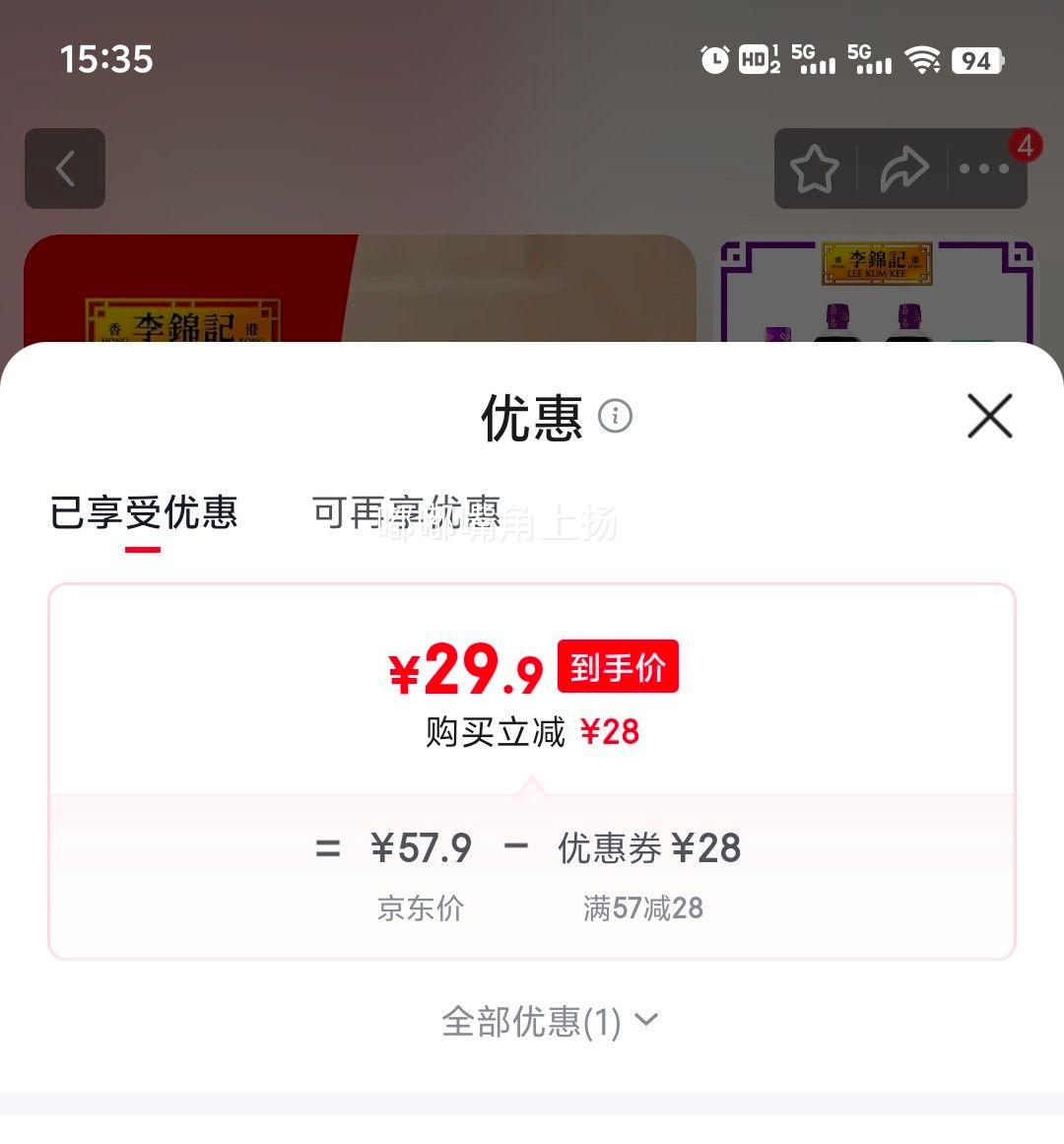Switch to the 可再享优惠 tab
The height and width of the screenshot is (1144, 1064).
(x=405, y=513)
